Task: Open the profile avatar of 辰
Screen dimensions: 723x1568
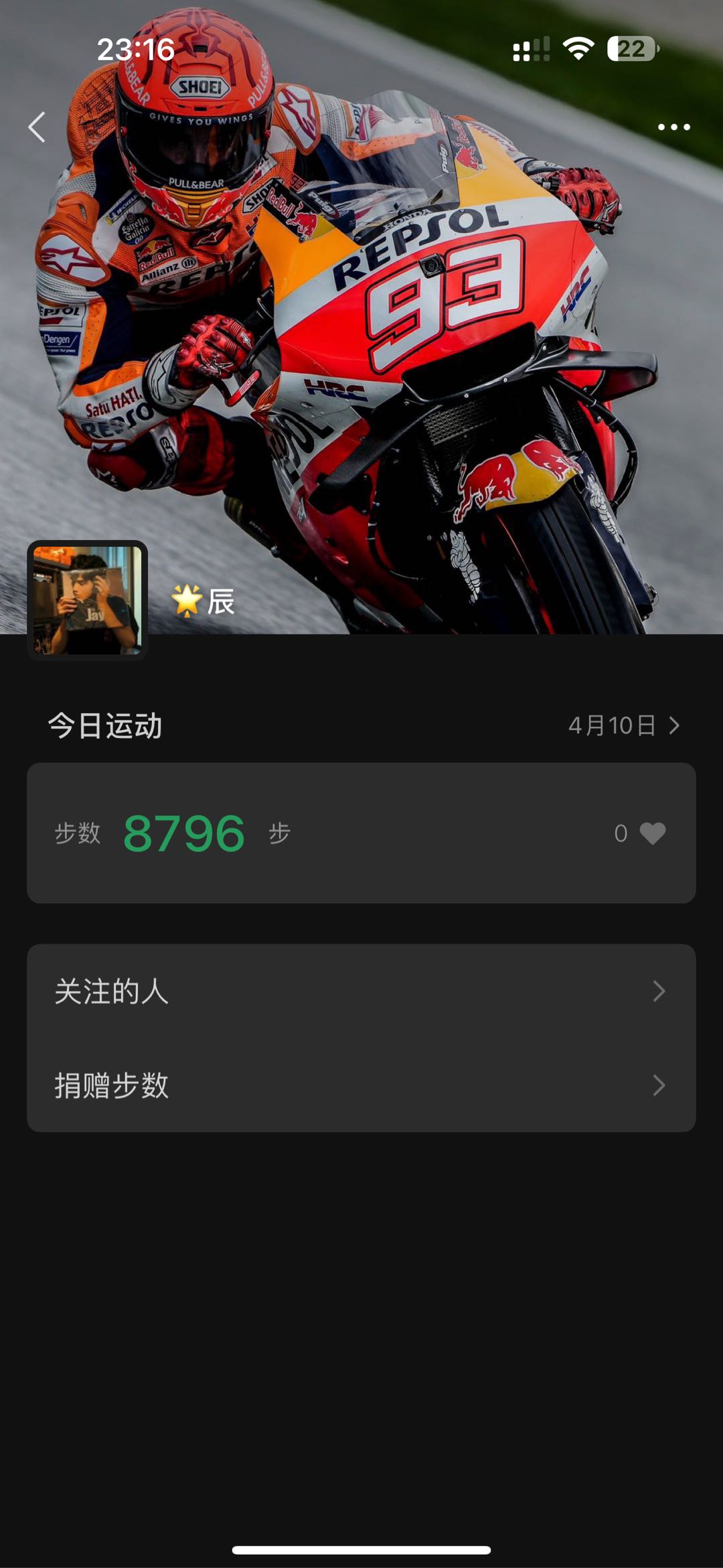Action: pos(88,600)
